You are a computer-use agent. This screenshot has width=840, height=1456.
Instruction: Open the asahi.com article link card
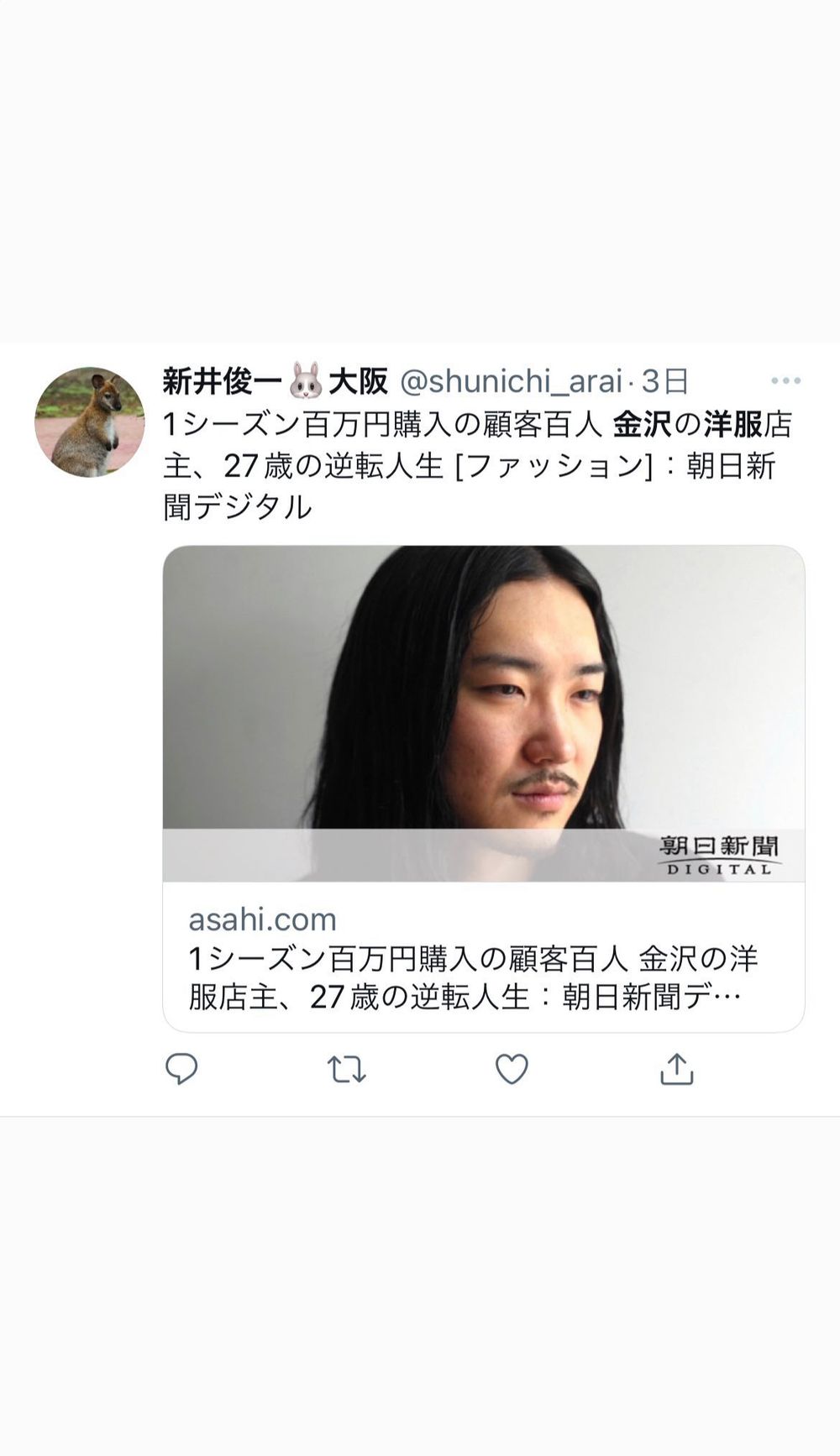click(x=483, y=788)
